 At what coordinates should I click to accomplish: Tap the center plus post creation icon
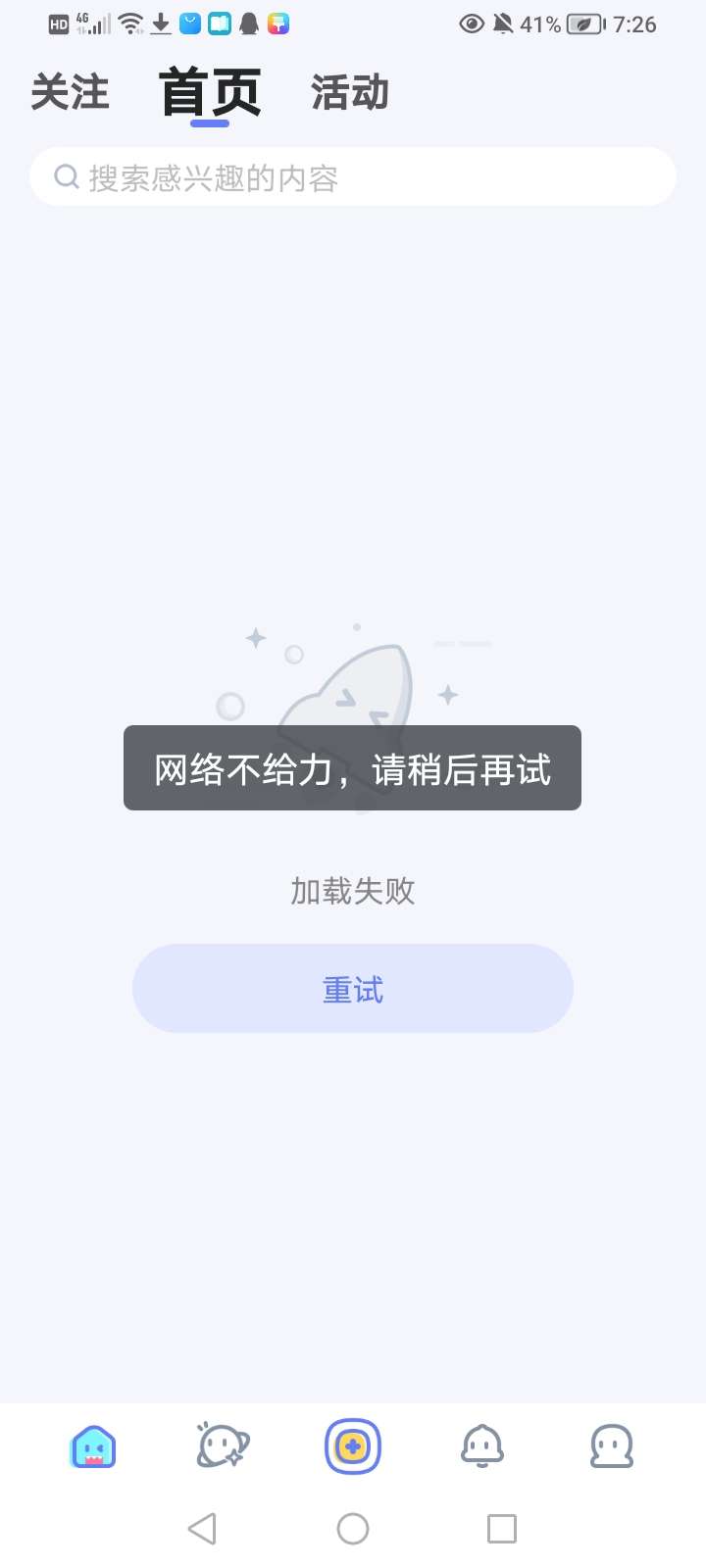[353, 1445]
